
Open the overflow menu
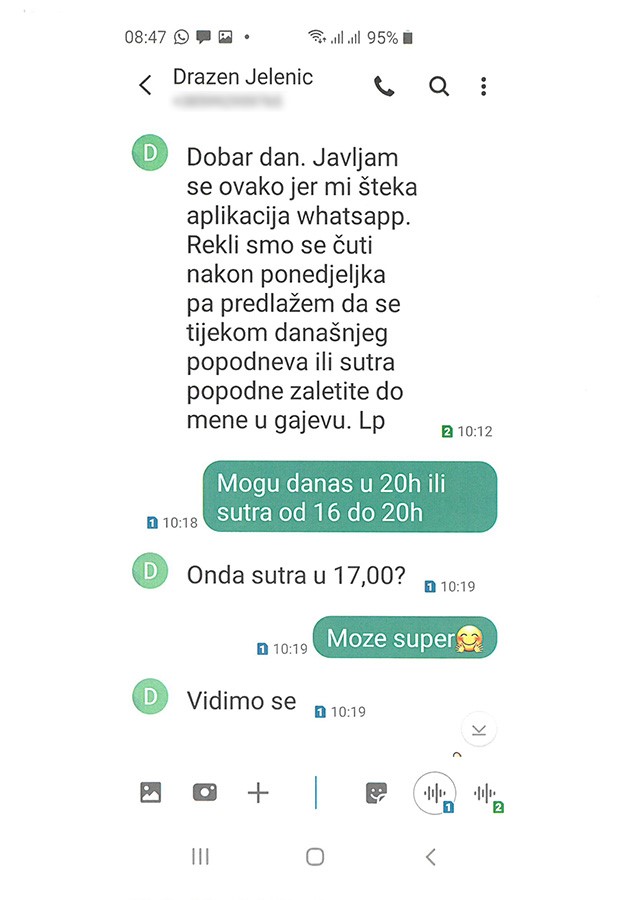(484, 86)
